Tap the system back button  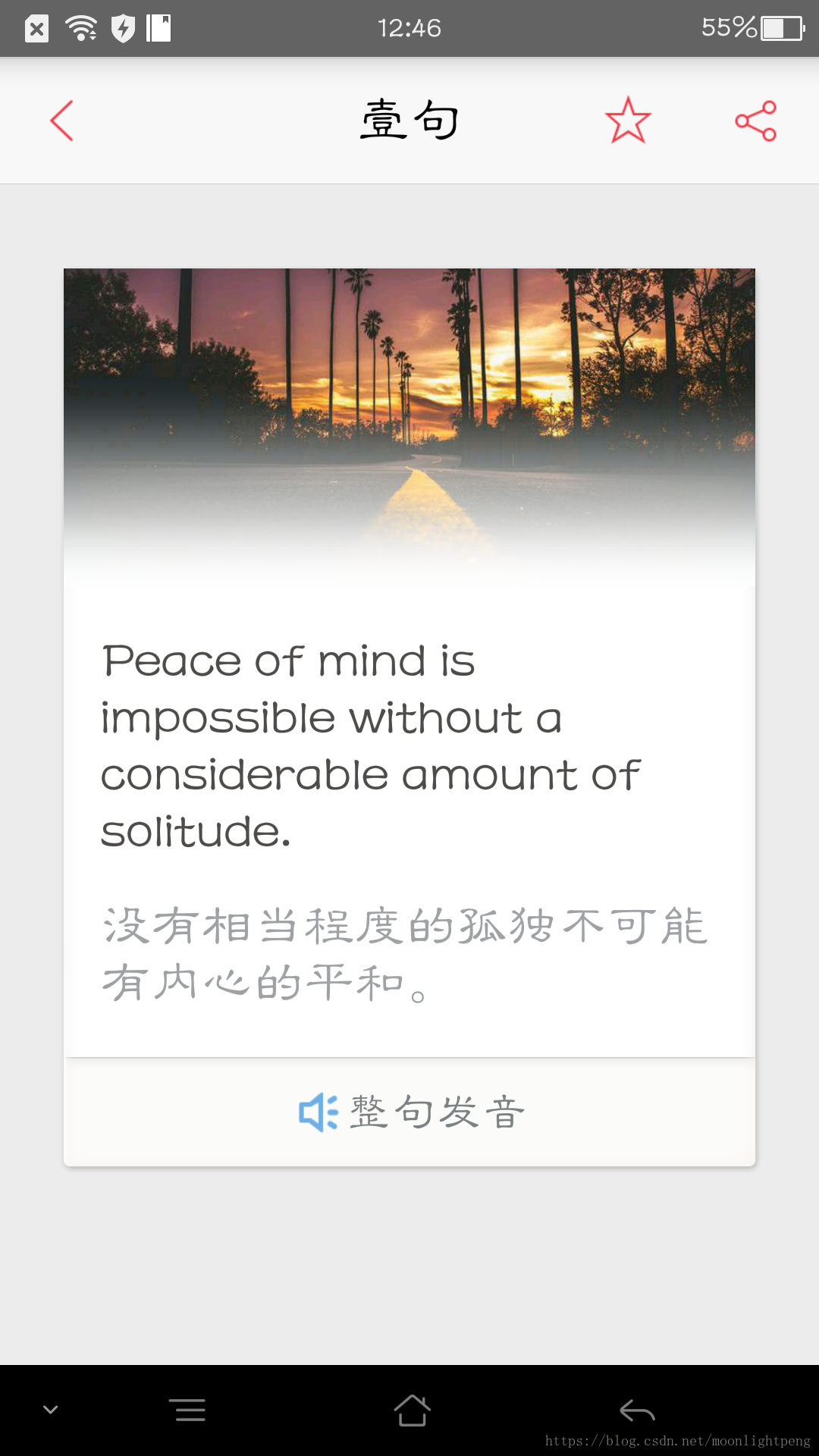pos(637,1410)
